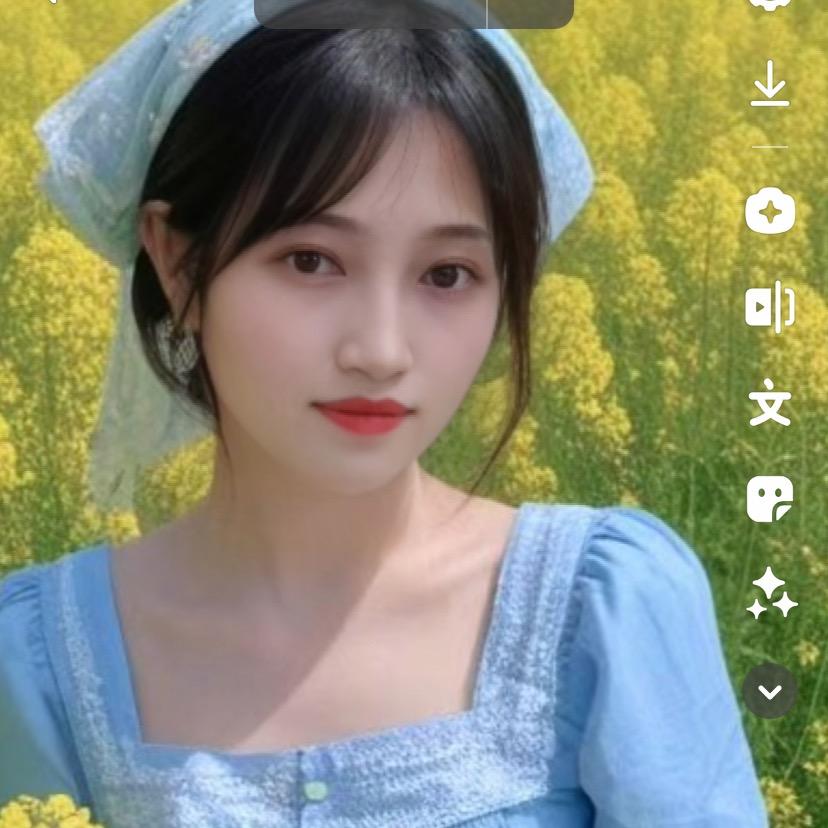Add text to the photo
Image resolution: width=828 pixels, height=828 pixels.
click(770, 403)
